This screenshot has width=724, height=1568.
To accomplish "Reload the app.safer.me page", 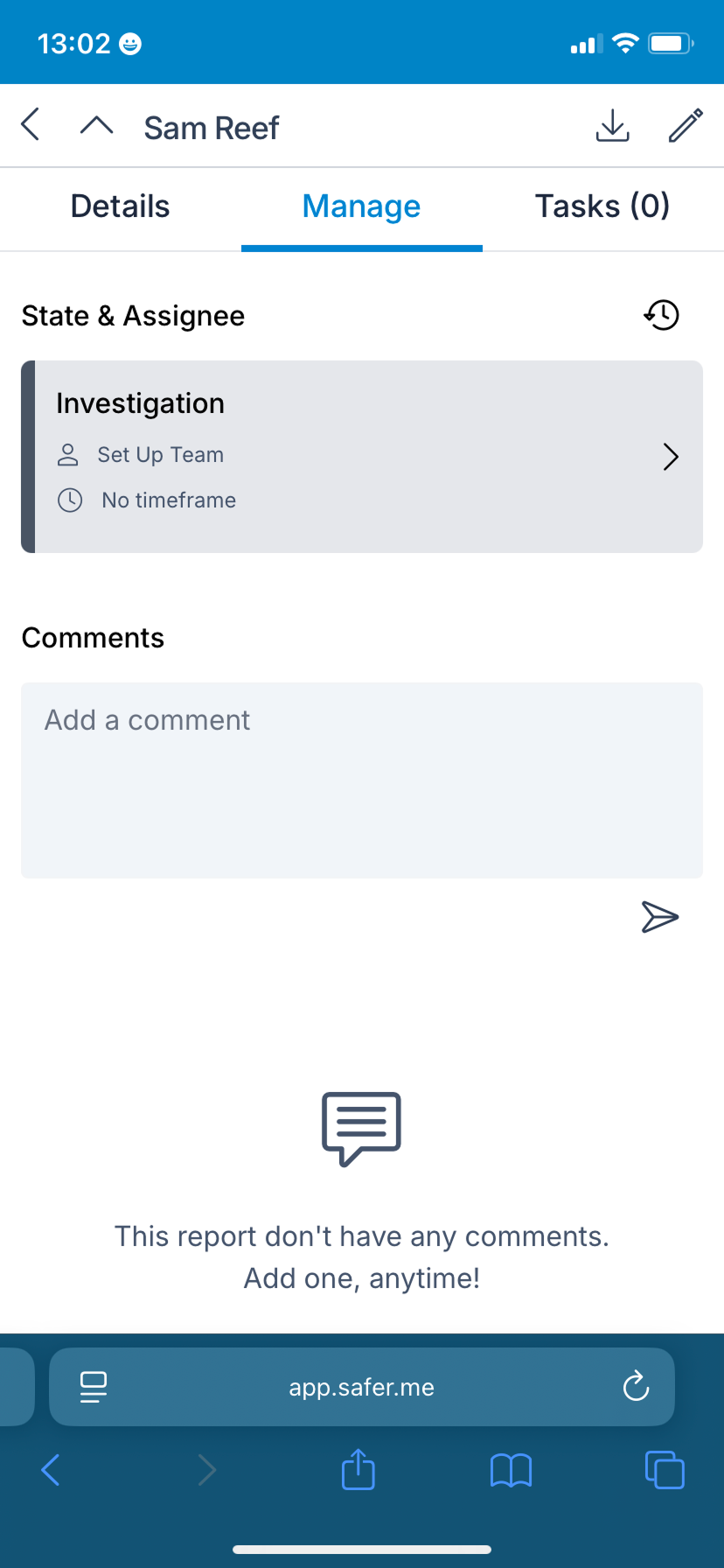I will [636, 1387].
